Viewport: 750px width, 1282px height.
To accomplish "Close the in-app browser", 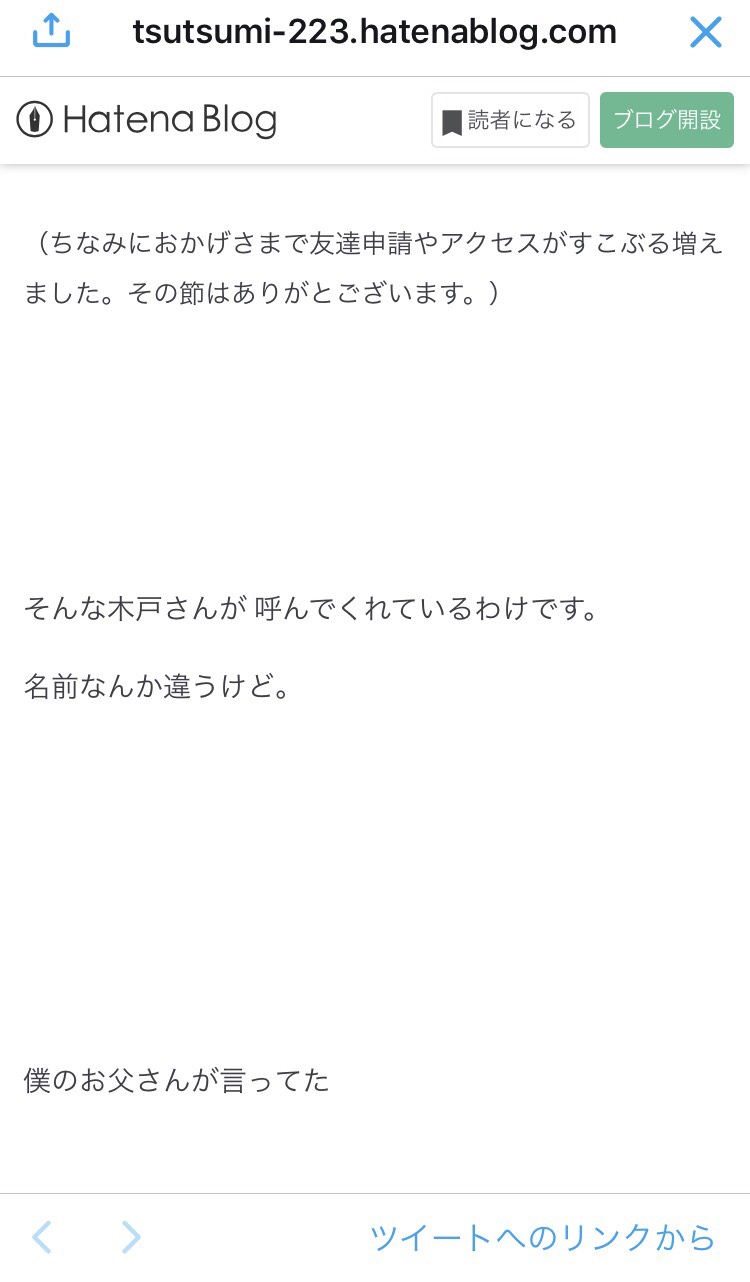I will pyautogui.click(x=705, y=33).
